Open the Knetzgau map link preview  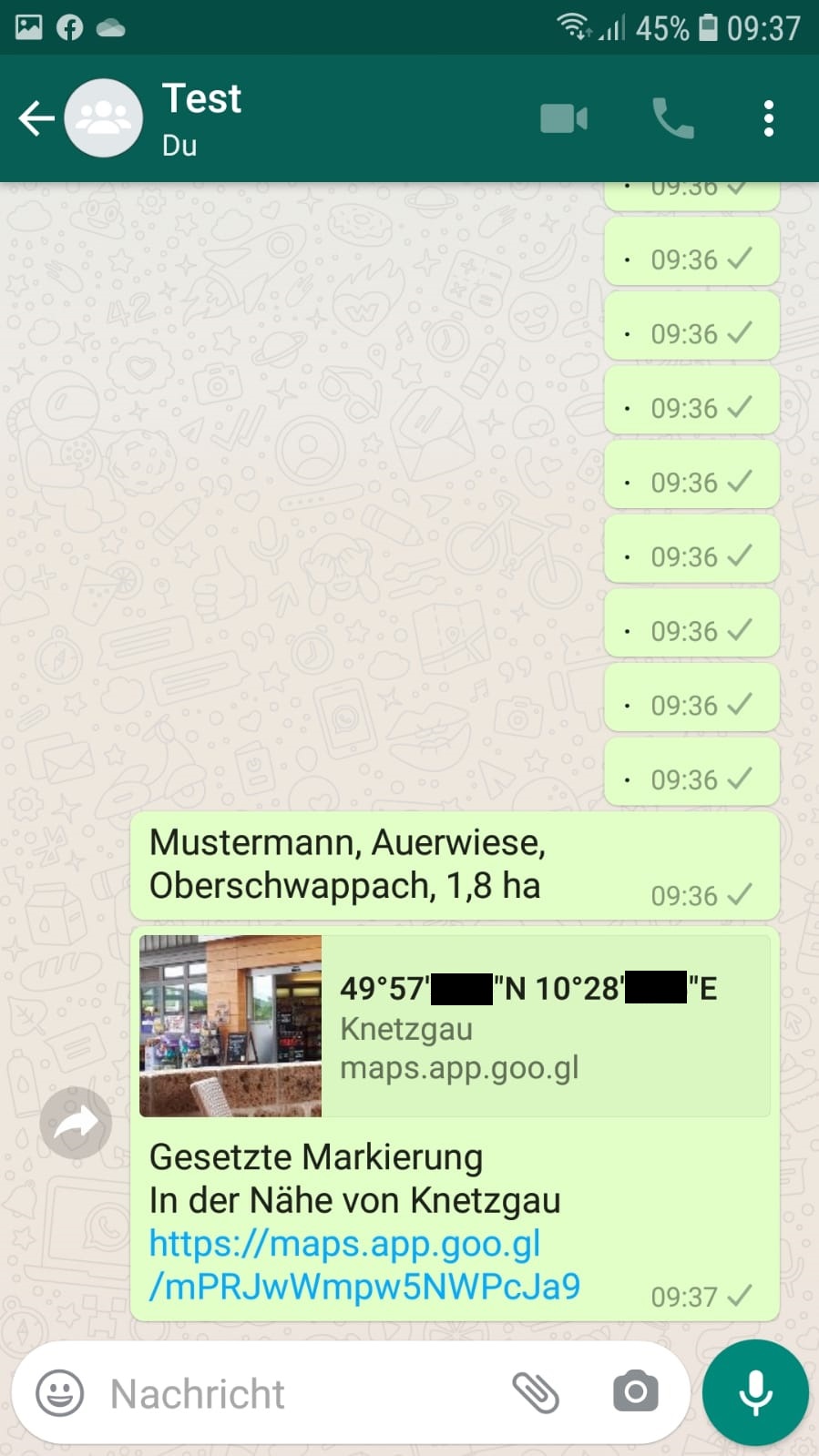pyautogui.click(x=454, y=1026)
